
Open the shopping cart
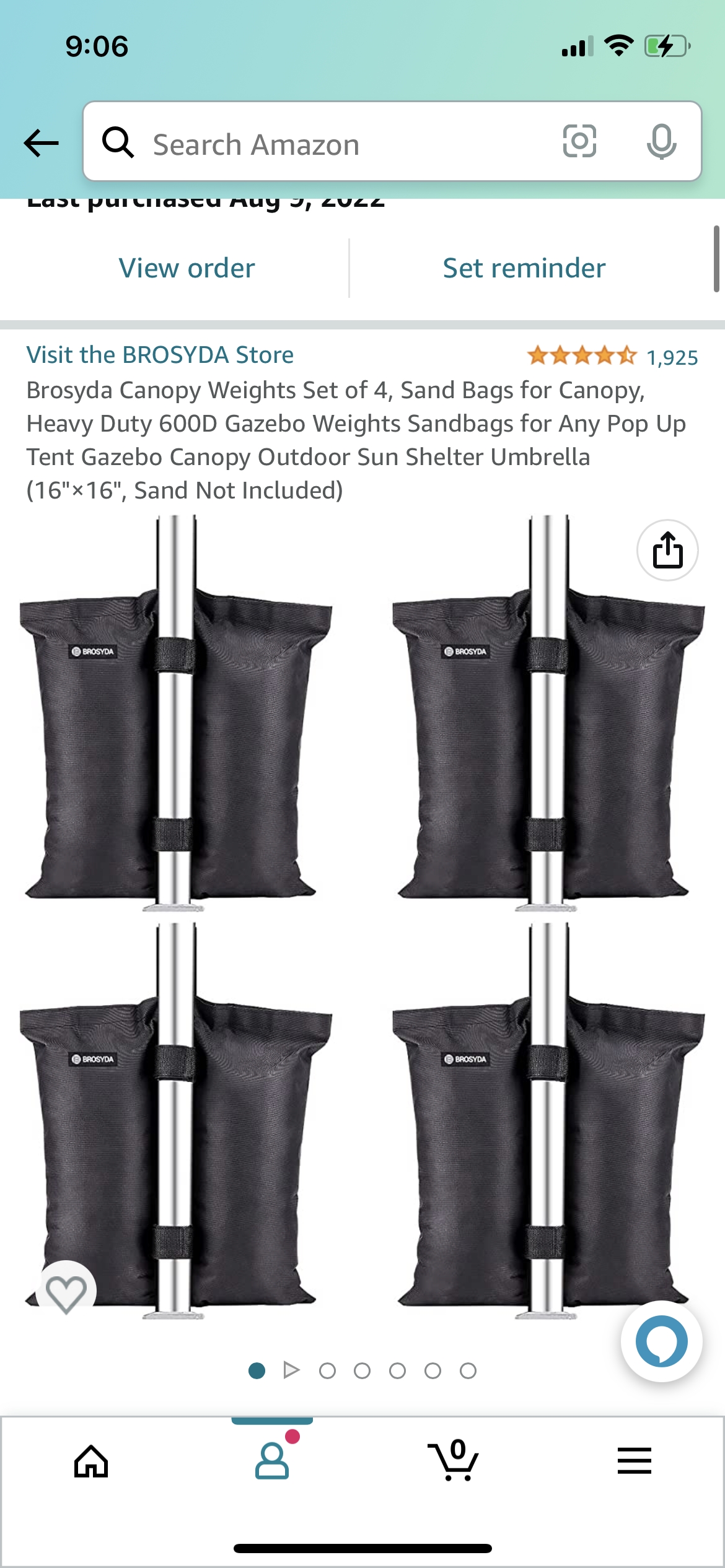click(454, 1460)
